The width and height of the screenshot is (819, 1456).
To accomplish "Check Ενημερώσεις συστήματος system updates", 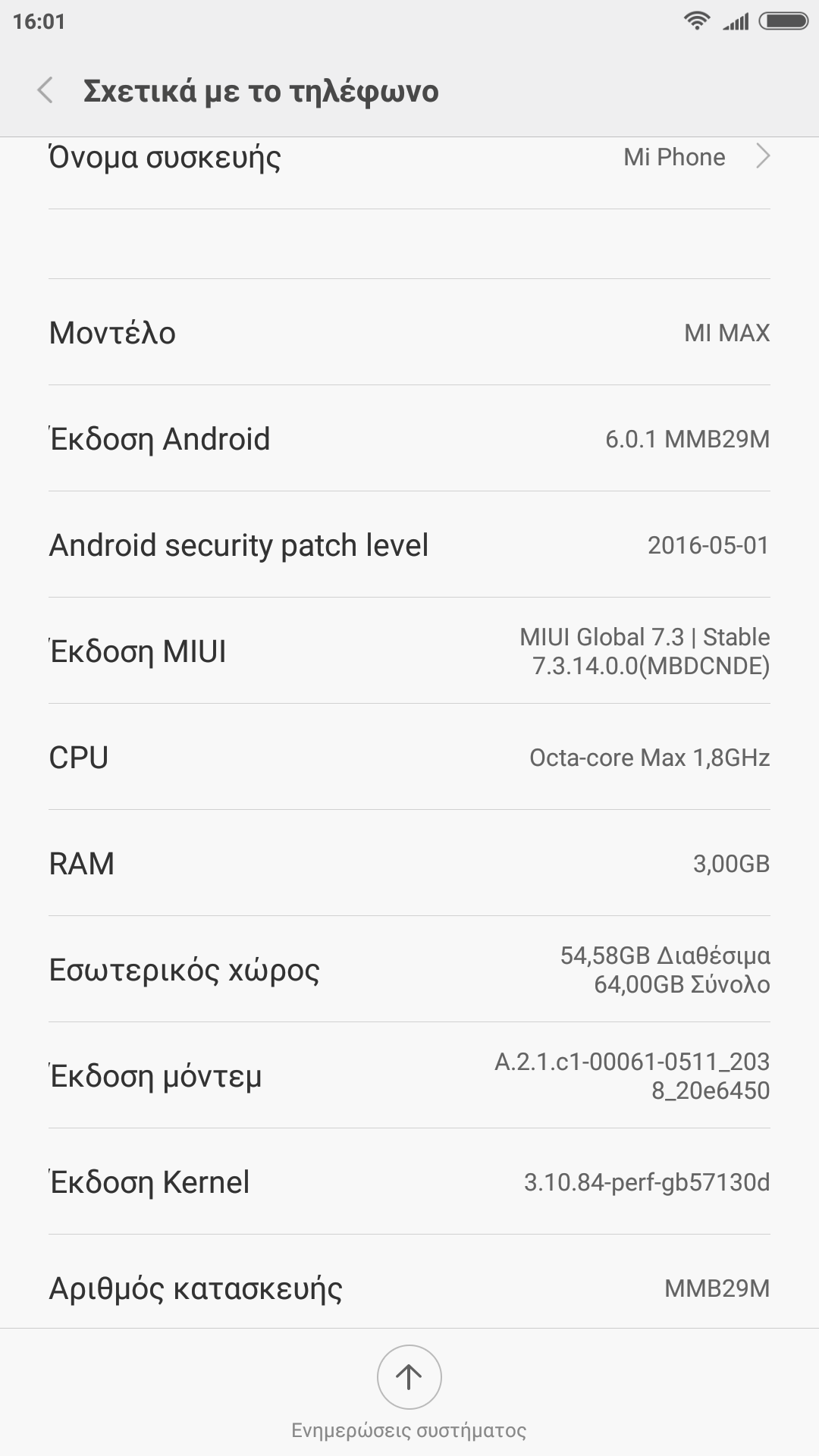I will click(409, 1379).
